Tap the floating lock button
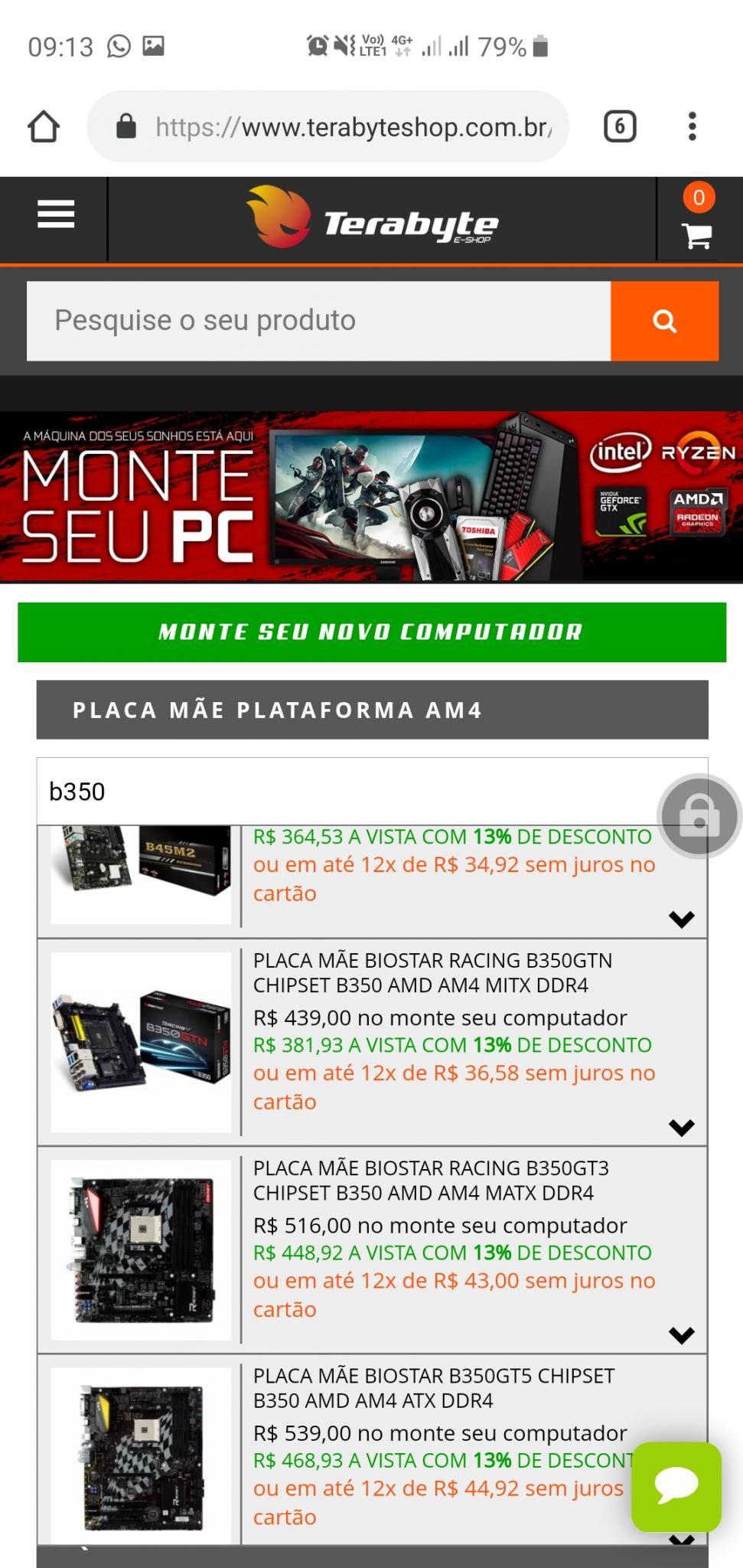The height and width of the screenshot is (1568, 743). (698, 815)
